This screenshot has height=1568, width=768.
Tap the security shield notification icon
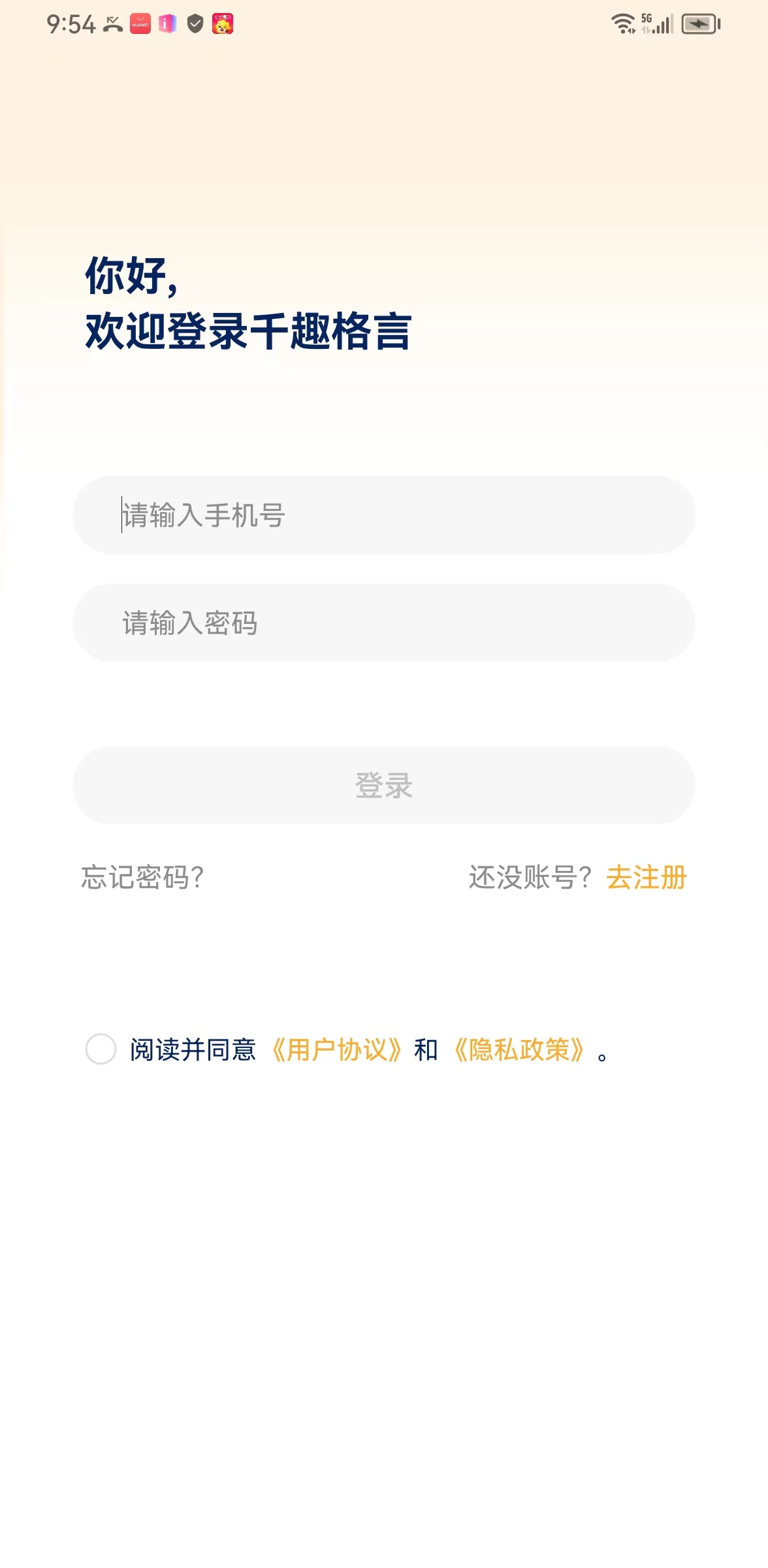click(194, 24)
